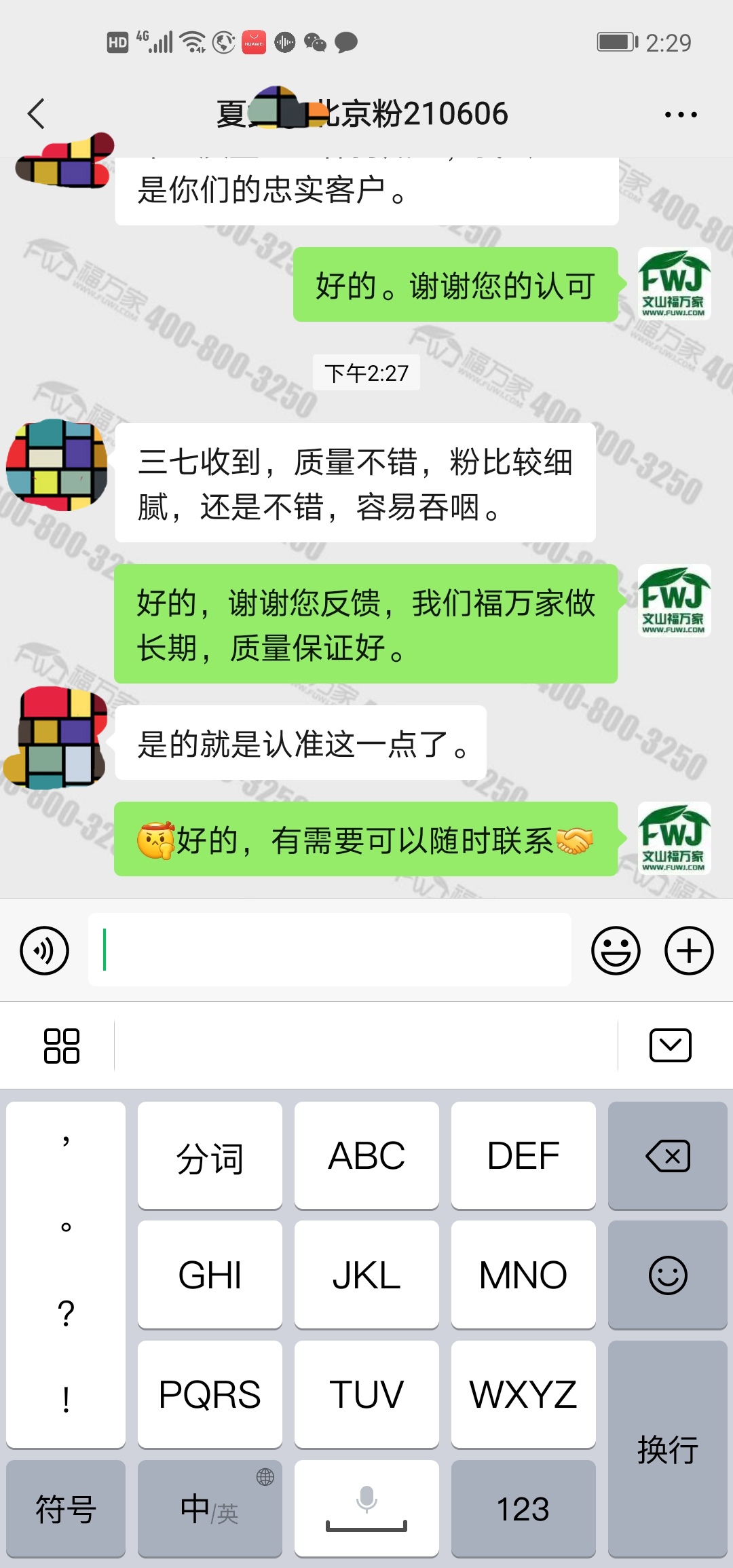Tap the keyboard smiley emoji key
733x1568 pixels.
pos(668,1275)
